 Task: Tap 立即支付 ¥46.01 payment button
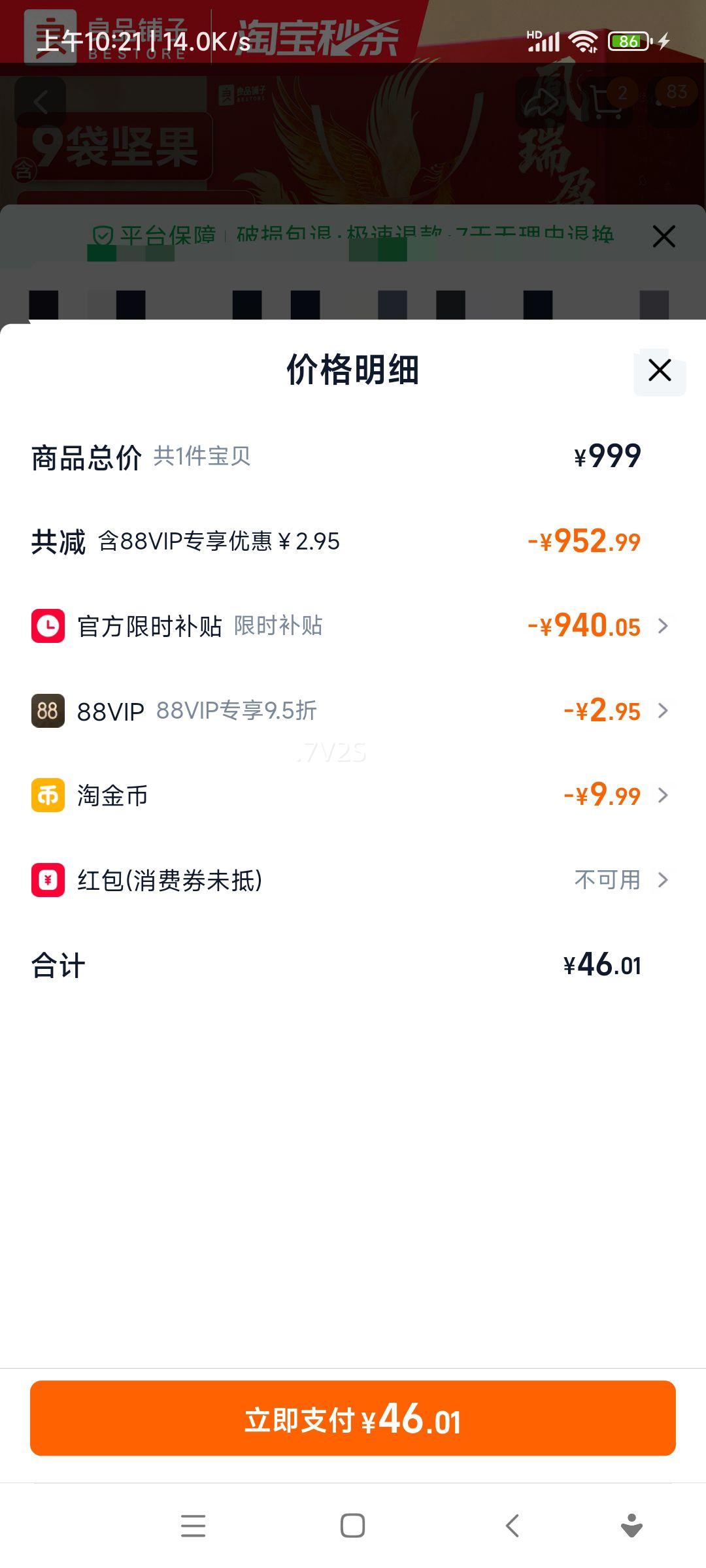pos(353,1418)
